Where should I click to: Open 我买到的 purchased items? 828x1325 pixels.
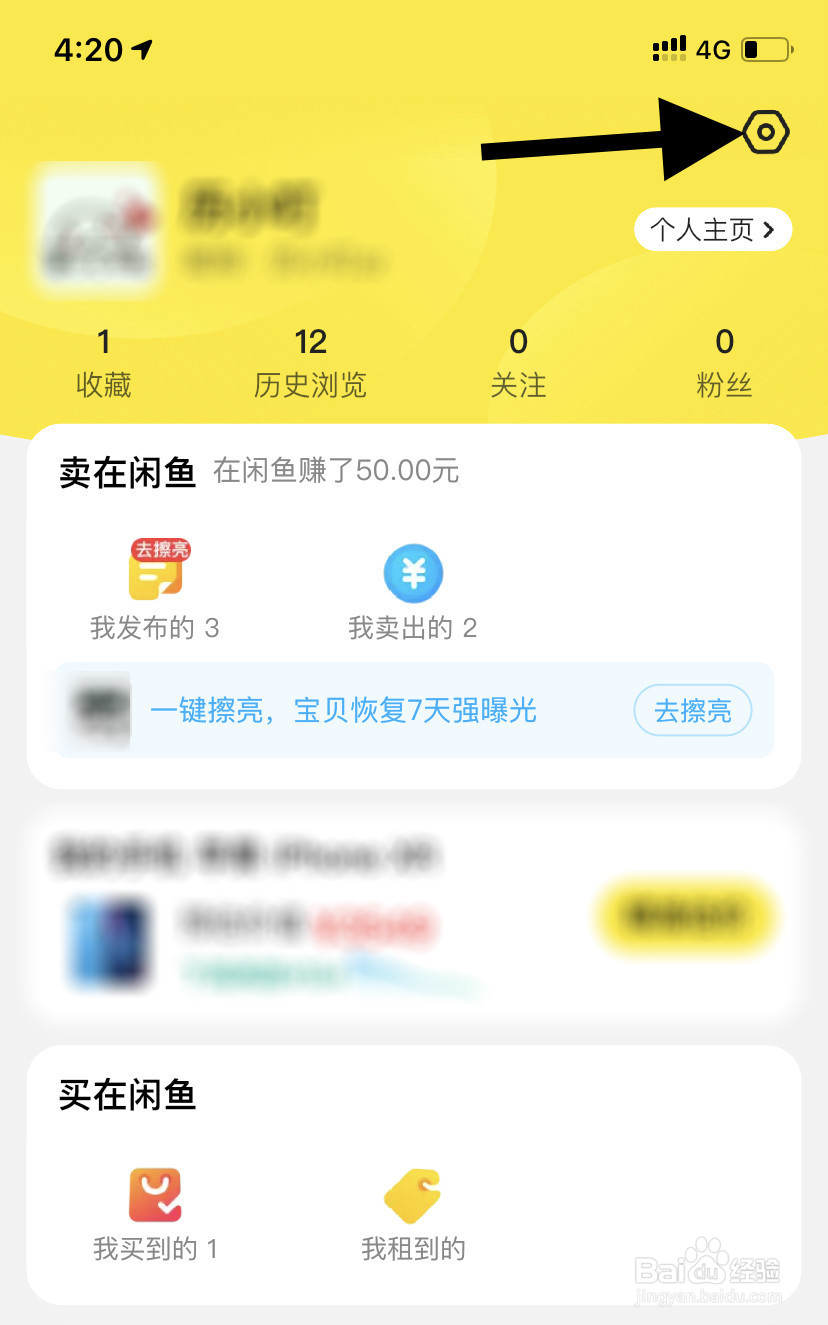coord(155,1212)
